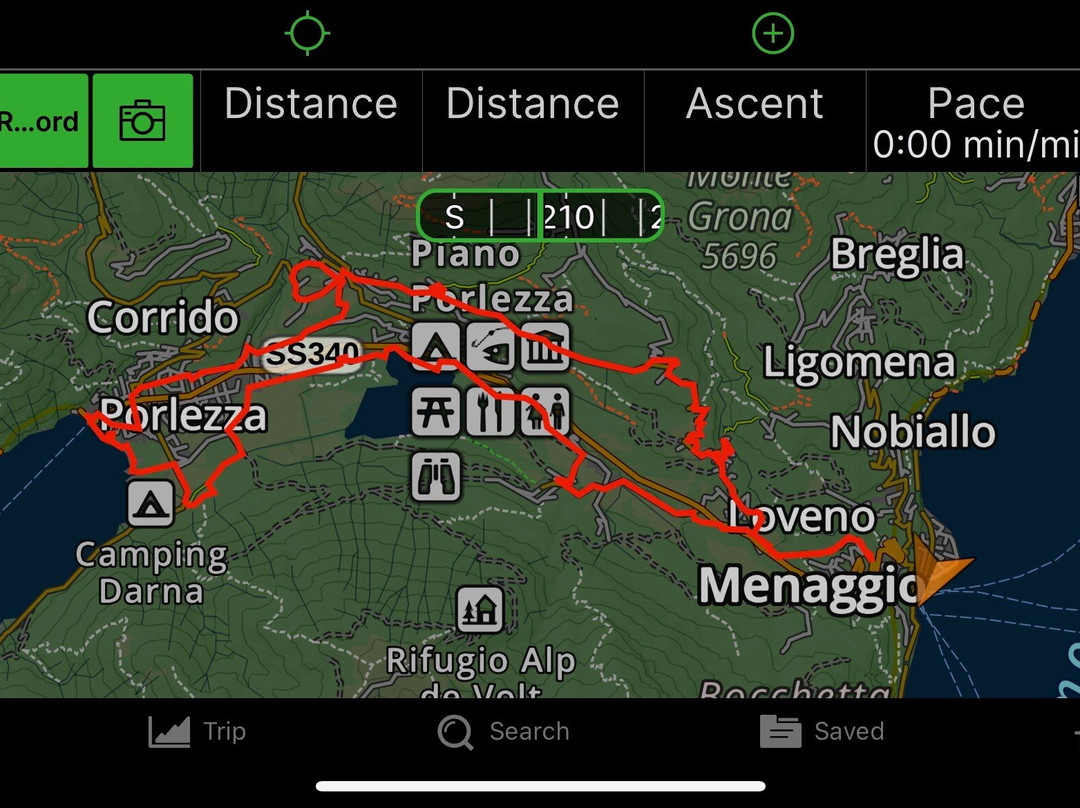The width and height of the screenshot is (1080, 808).
Task: Switch to the Trip tab
Action: [x=198, y=732]
